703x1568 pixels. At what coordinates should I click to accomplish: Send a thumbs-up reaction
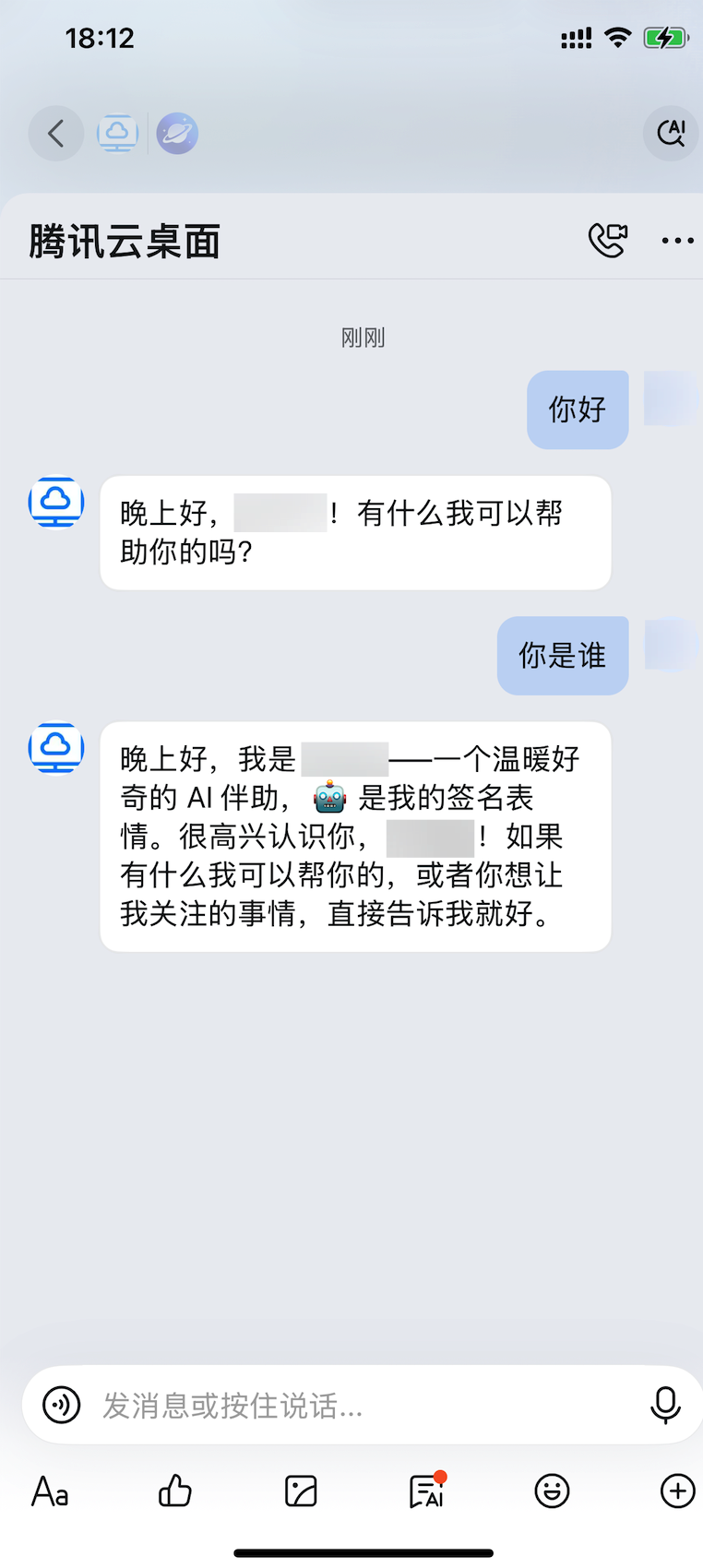pyautogui.click(x=175, y=1491)
